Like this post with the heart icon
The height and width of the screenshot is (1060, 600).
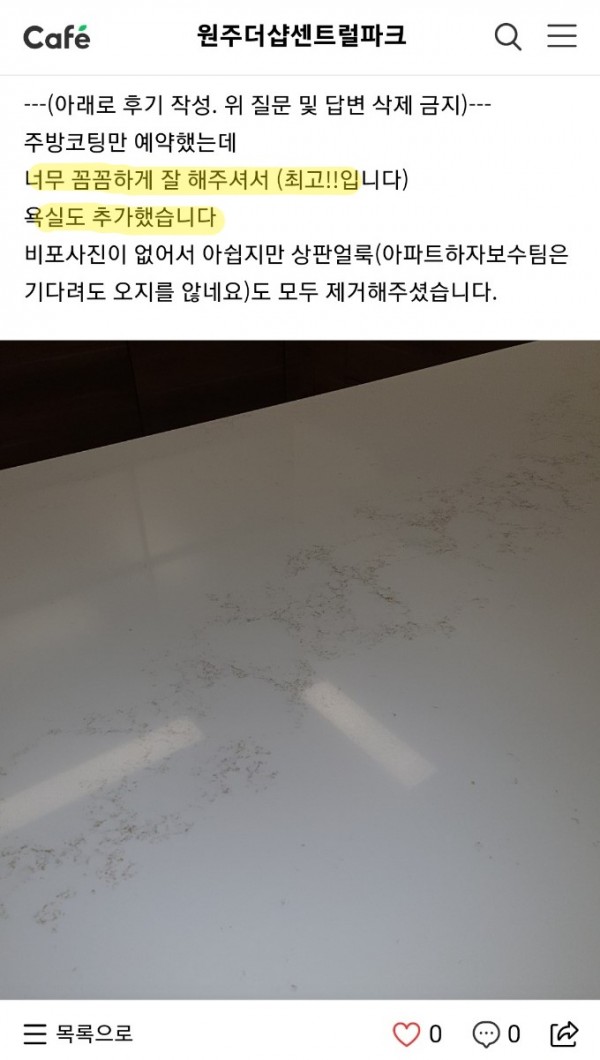(x=407, y=1033)
